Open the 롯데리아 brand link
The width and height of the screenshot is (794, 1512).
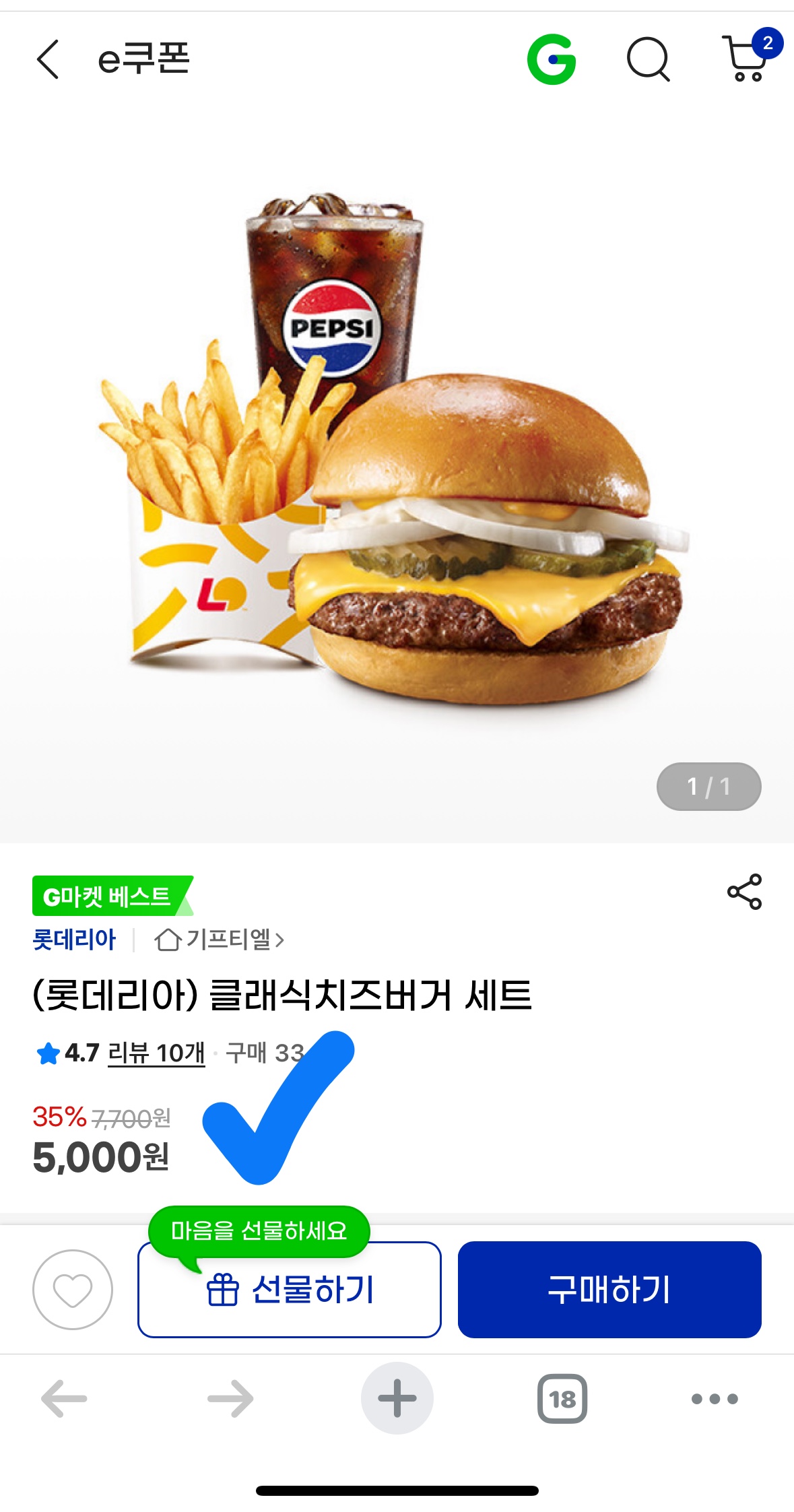[x=74, y=940]
